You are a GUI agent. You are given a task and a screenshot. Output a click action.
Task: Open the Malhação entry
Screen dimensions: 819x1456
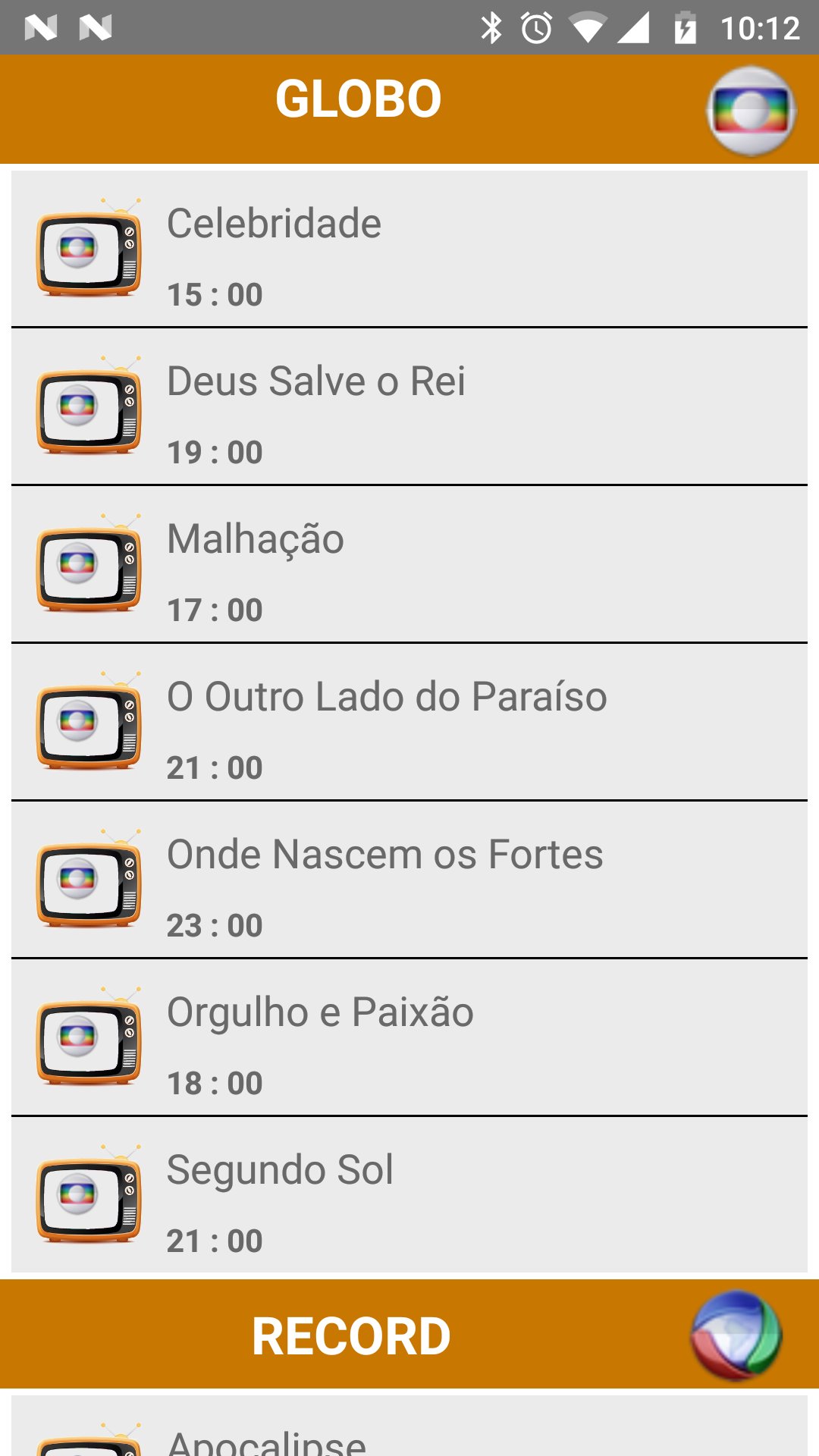pyautogui.click(x=409, y=564)
